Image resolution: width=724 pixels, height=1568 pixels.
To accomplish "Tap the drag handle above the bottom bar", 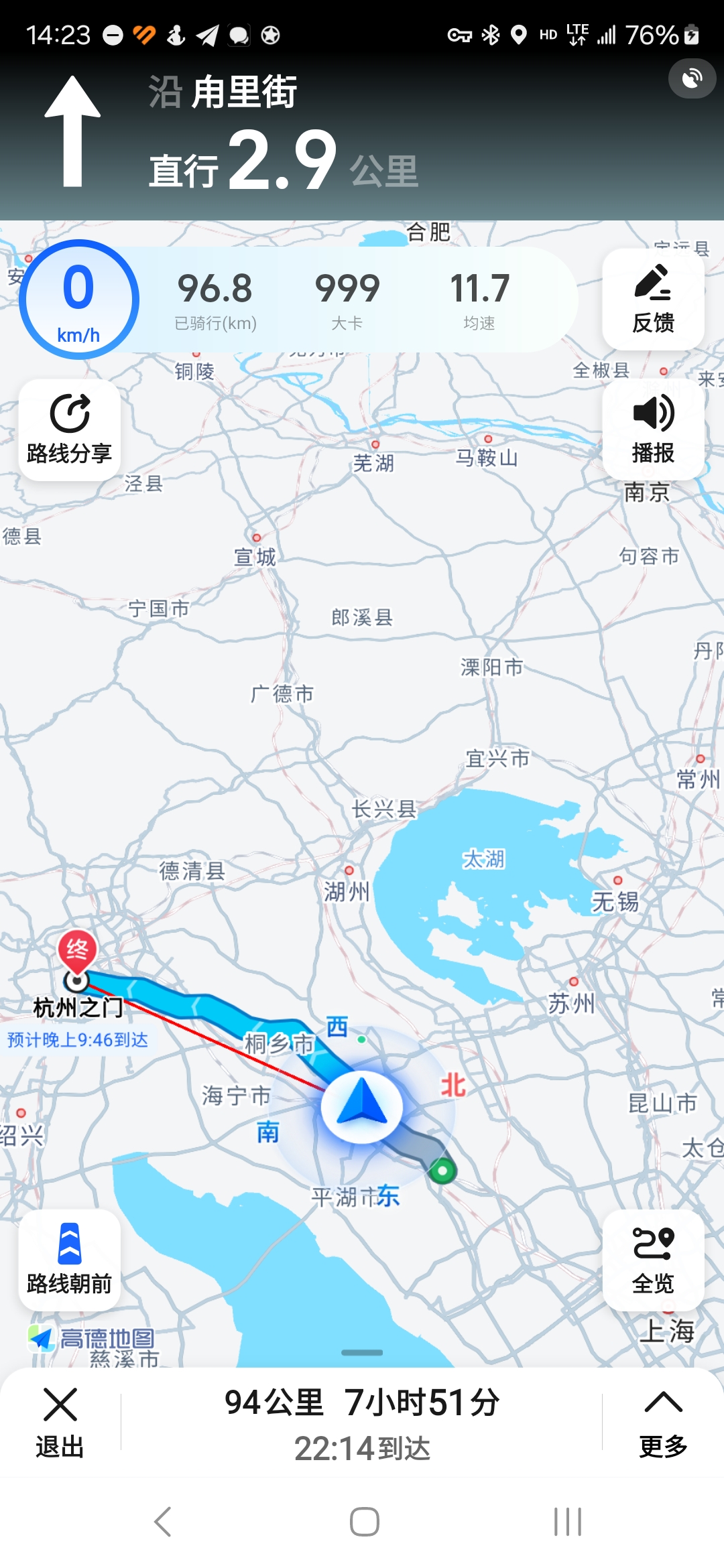I will click(x=362, y=1354).
